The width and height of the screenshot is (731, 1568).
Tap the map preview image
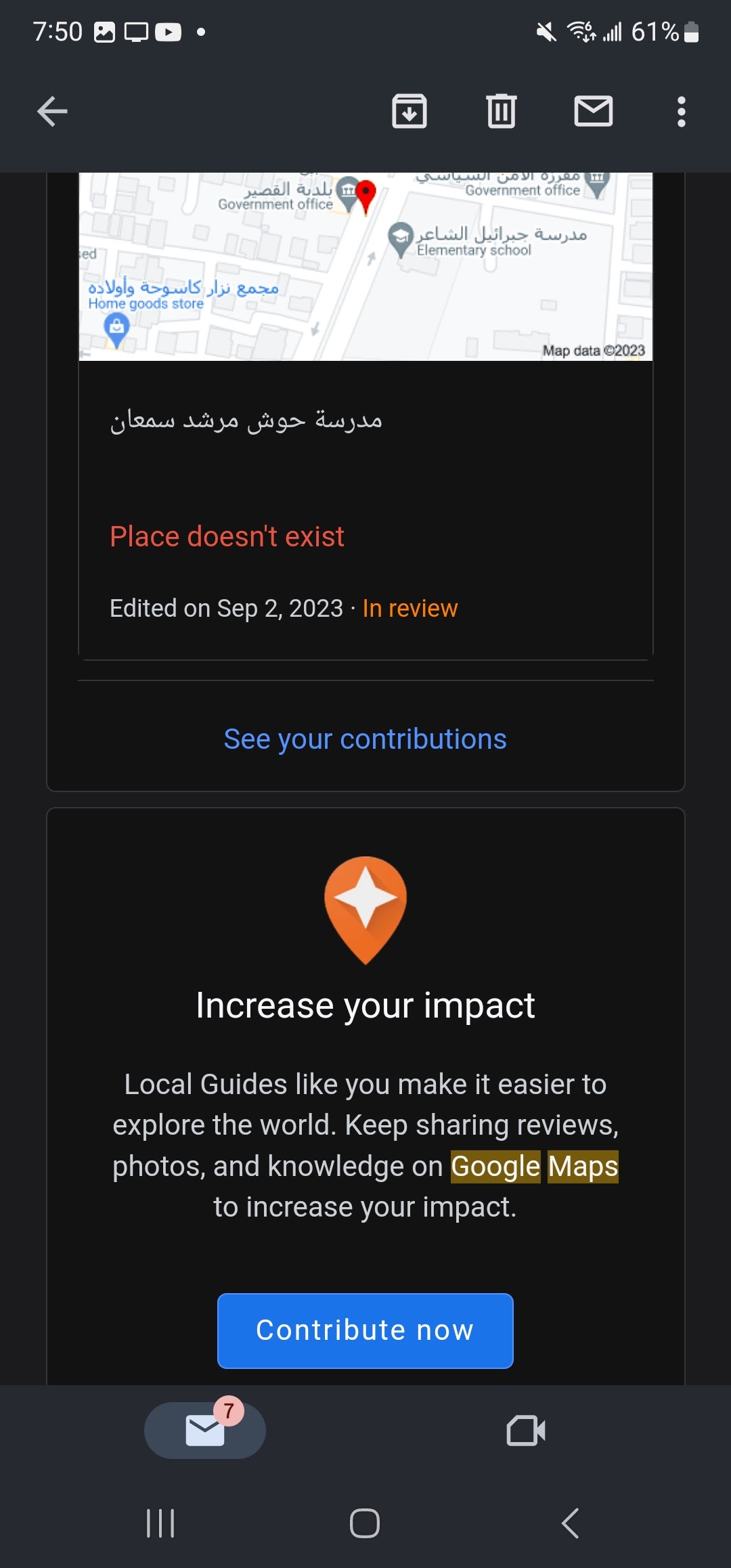[x=365, y=267]
